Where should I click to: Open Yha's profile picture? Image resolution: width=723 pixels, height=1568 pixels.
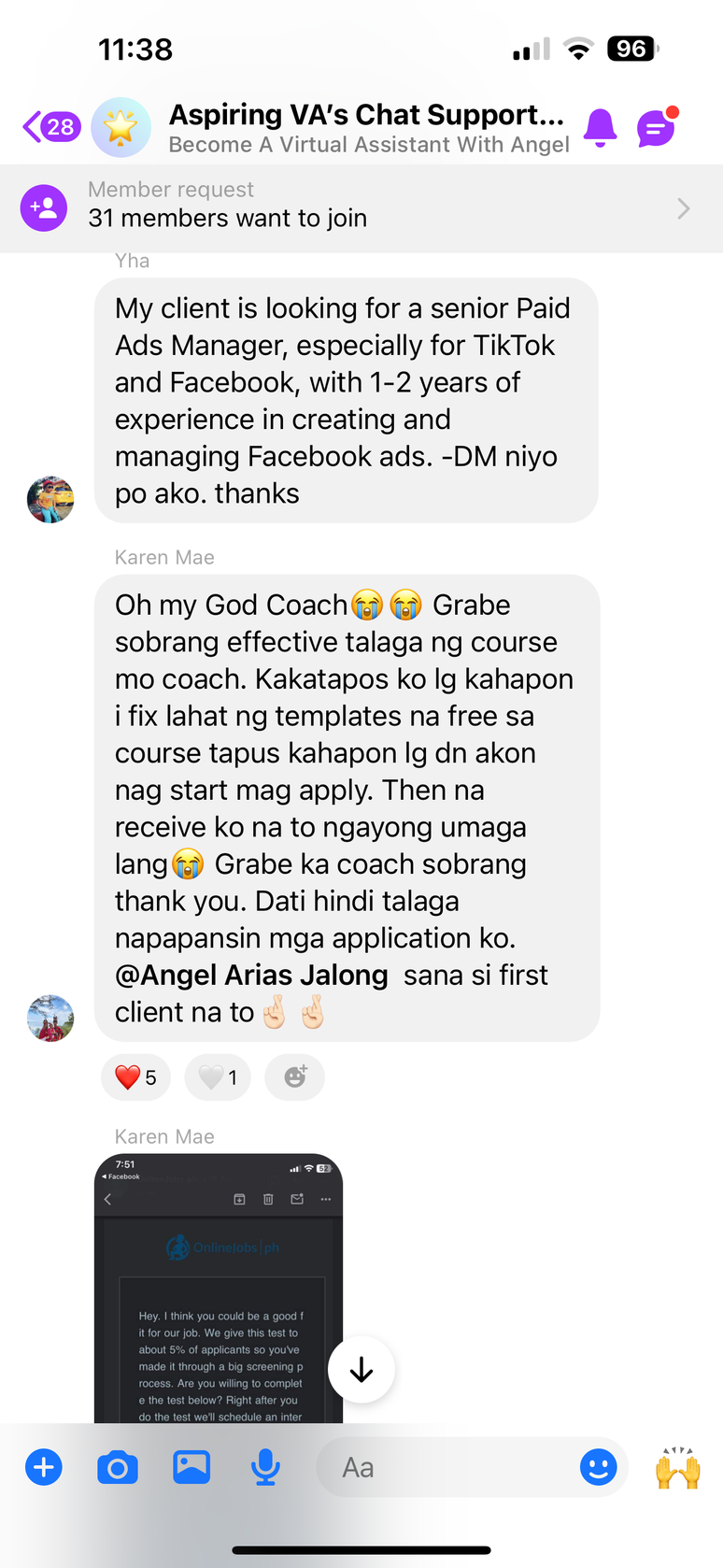(x=50, y=499)
